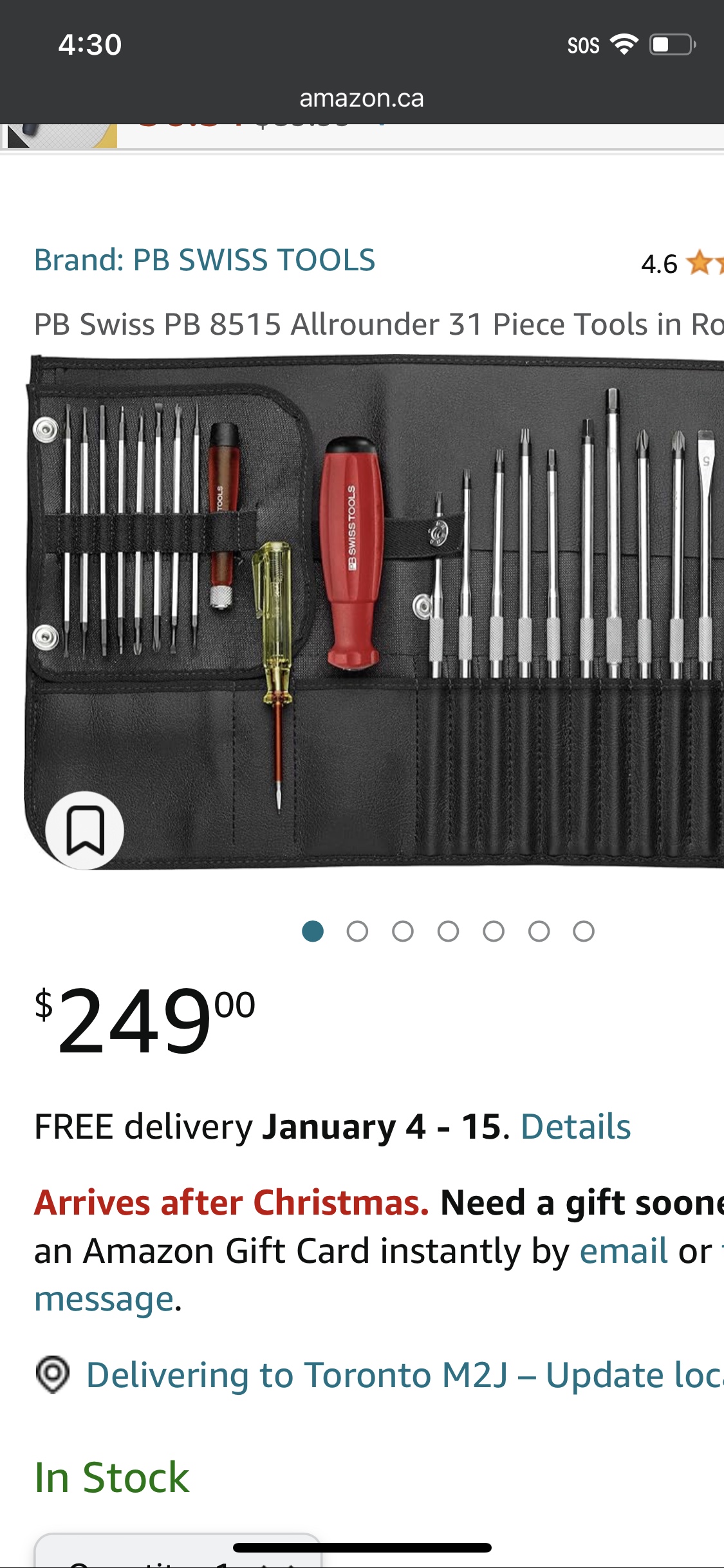Viewport: 724px width, 1568px height.
Task: Tap the bookmark icon on product image
Action: (x=85, y=830)
